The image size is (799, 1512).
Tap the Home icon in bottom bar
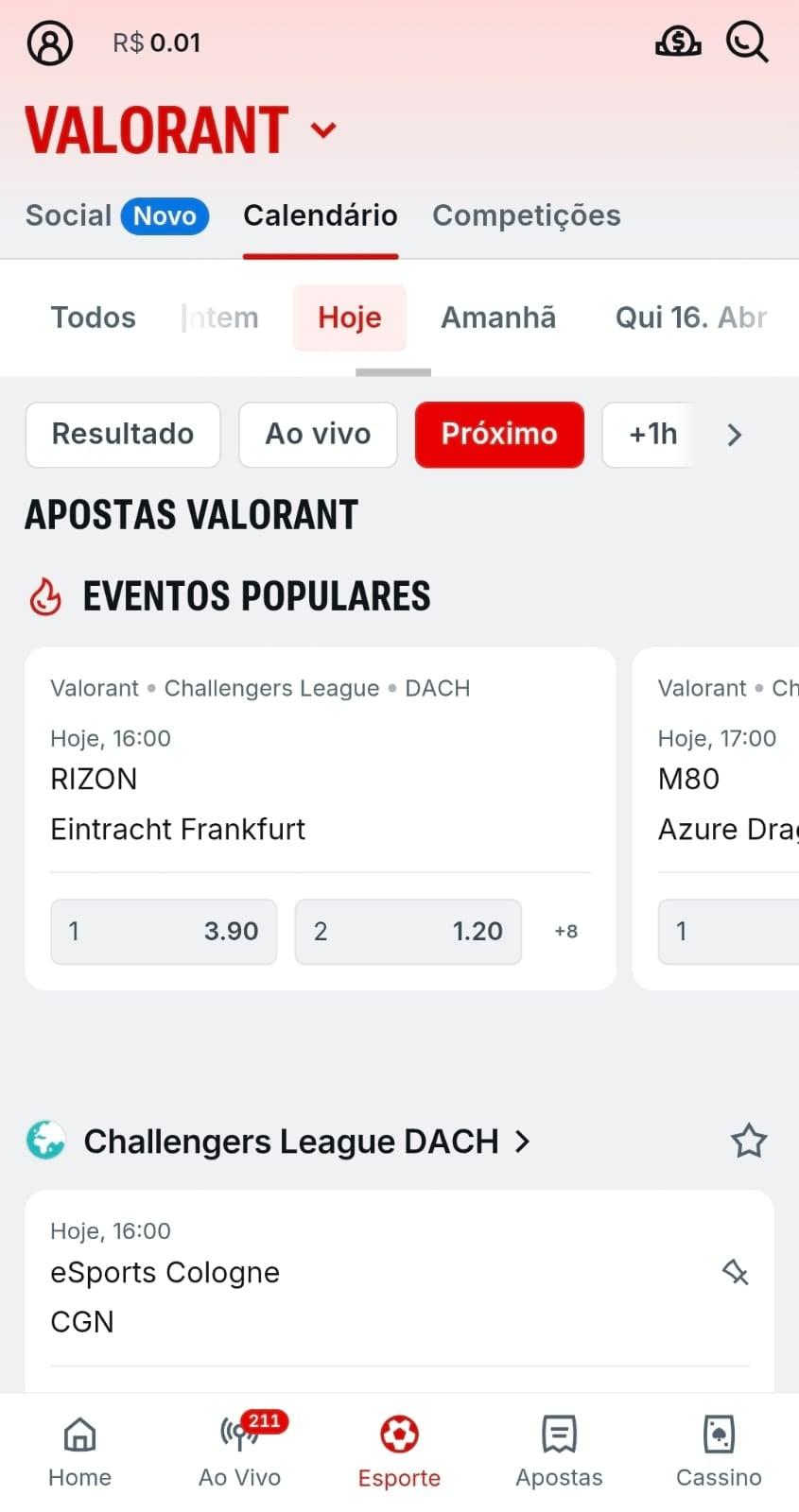pos(79,1451)
